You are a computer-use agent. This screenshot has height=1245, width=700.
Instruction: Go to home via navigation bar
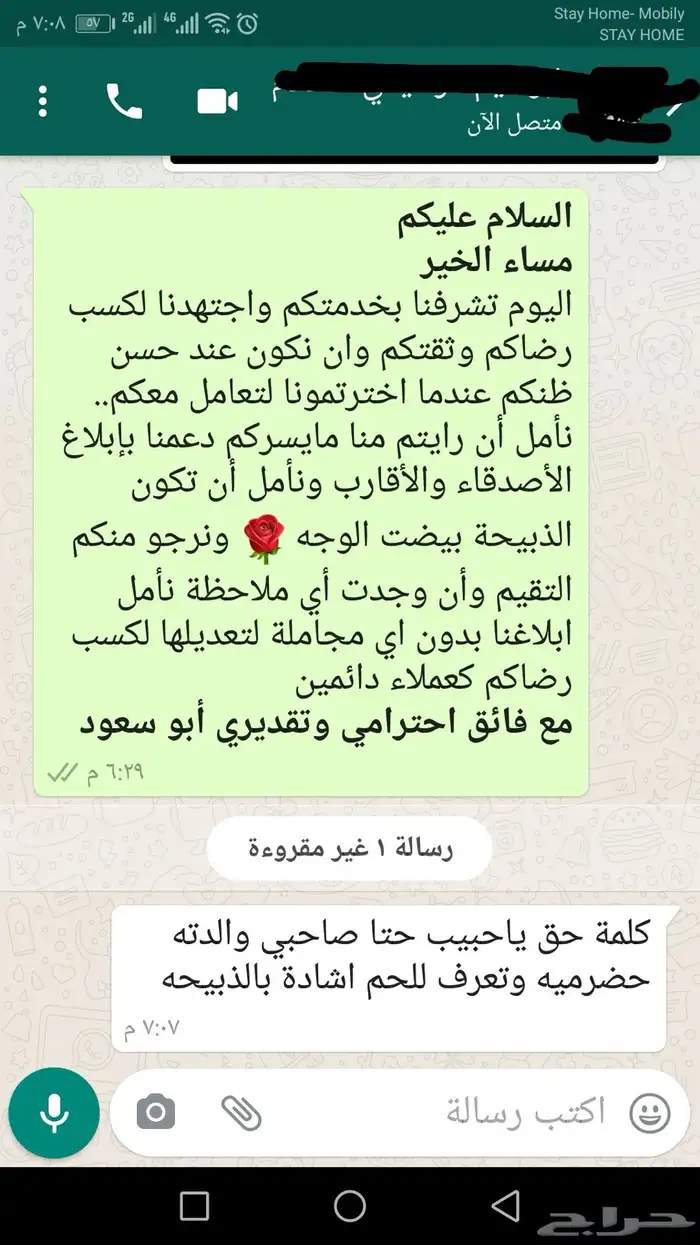click(350, 1204)
